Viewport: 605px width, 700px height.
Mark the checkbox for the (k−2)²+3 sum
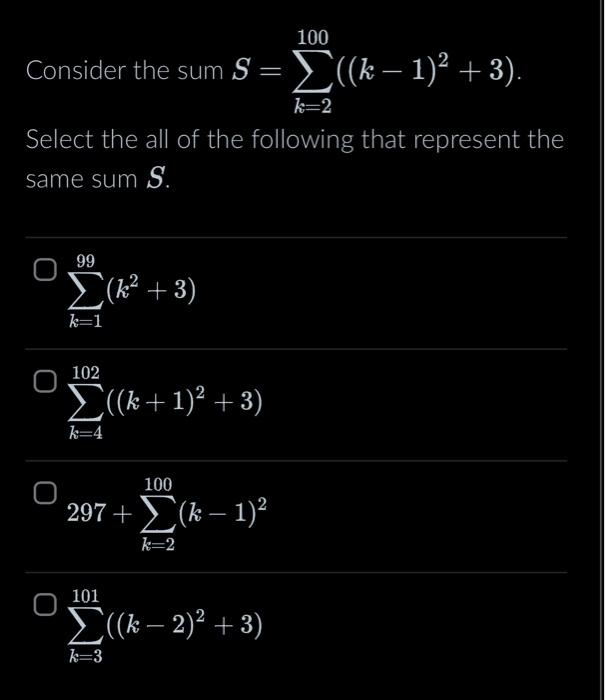[41, 604]
